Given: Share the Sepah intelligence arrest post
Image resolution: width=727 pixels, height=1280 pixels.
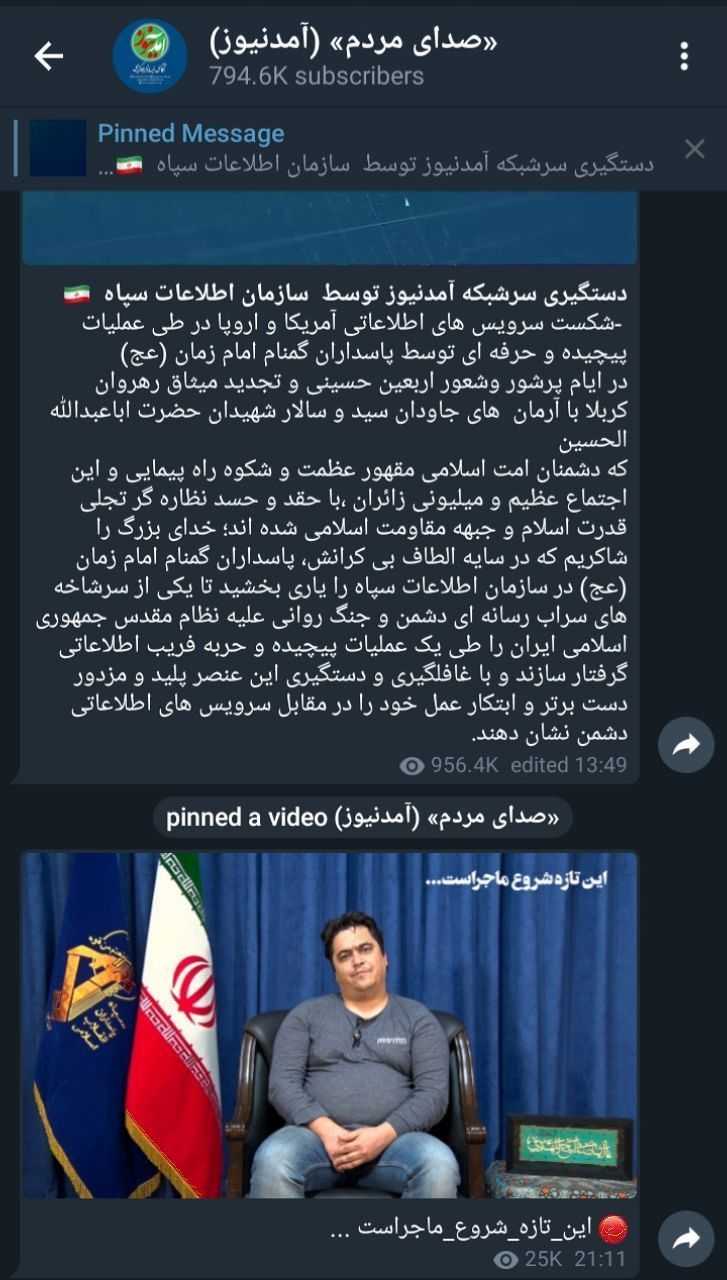Looking at the screenshot, I should pos(686,745).
